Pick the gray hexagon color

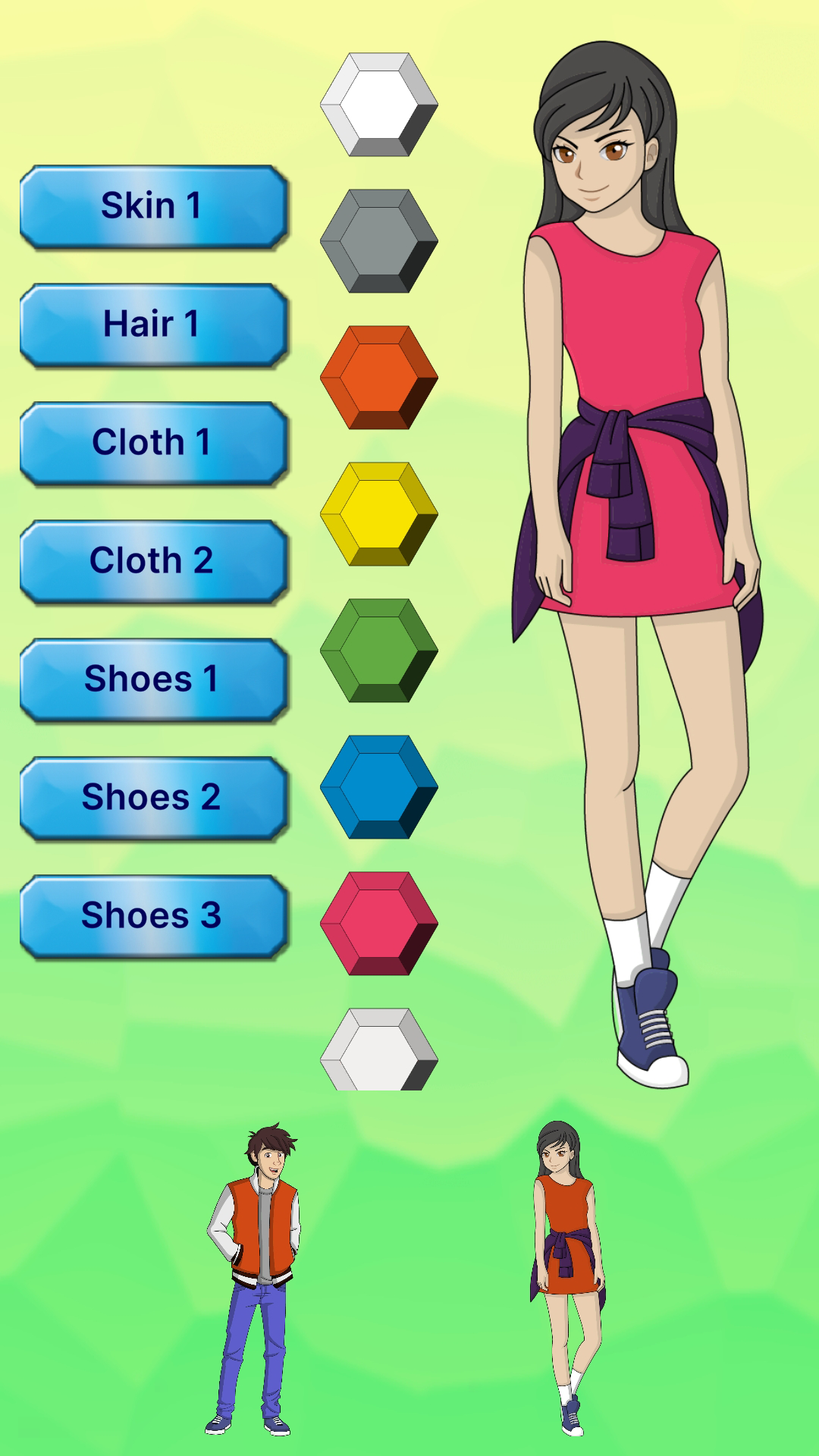378,241
